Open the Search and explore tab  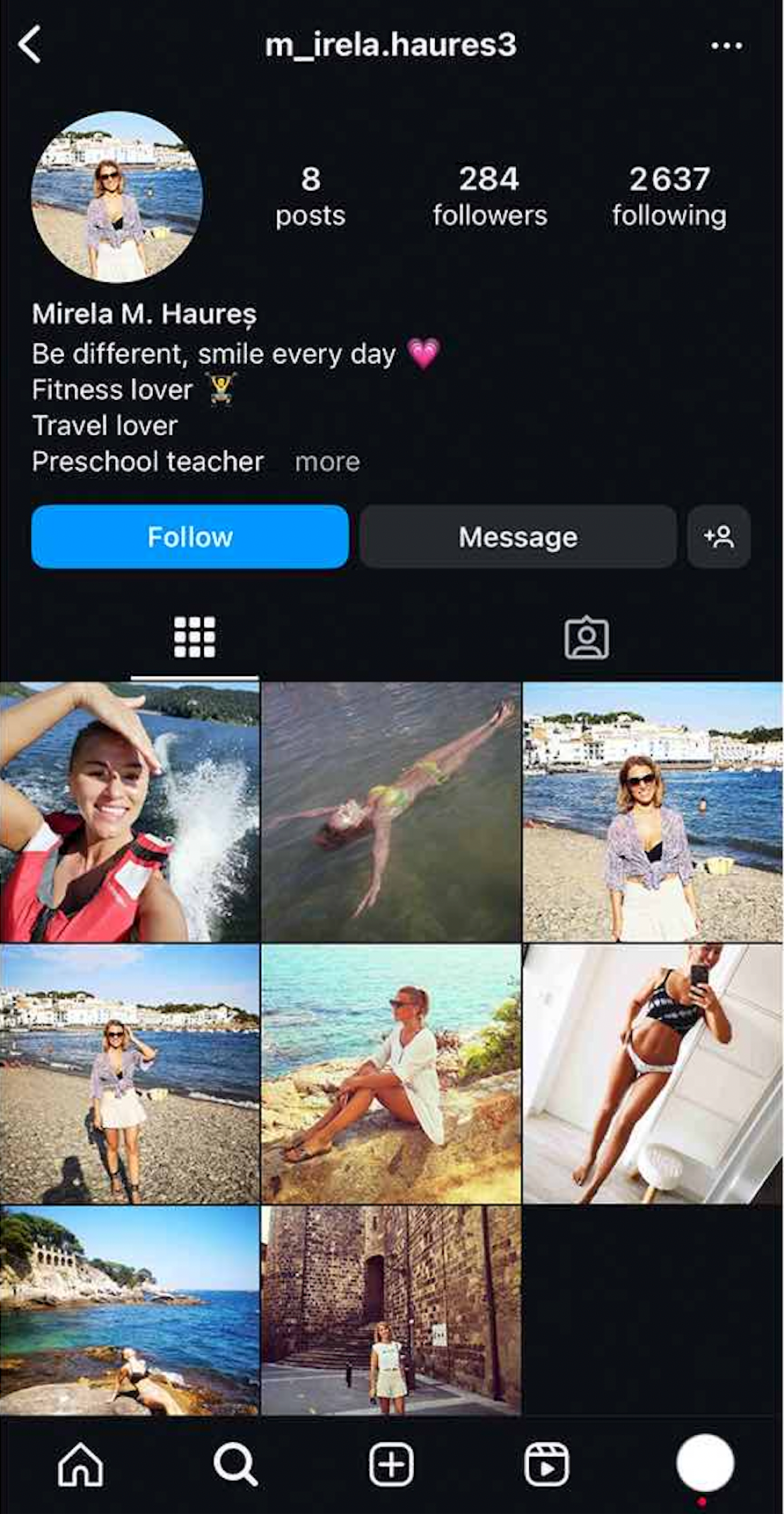point(236,1465)
